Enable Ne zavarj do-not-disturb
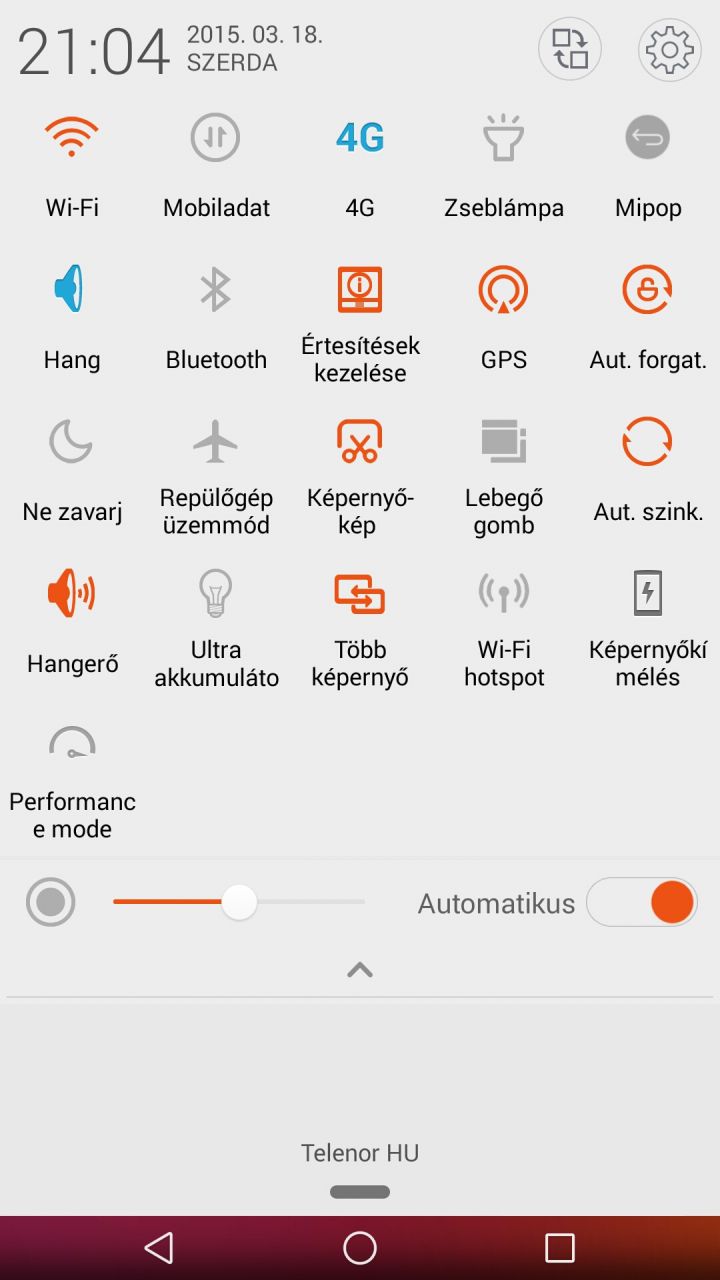The image size is (720, 1280). [x=72, y=442]
